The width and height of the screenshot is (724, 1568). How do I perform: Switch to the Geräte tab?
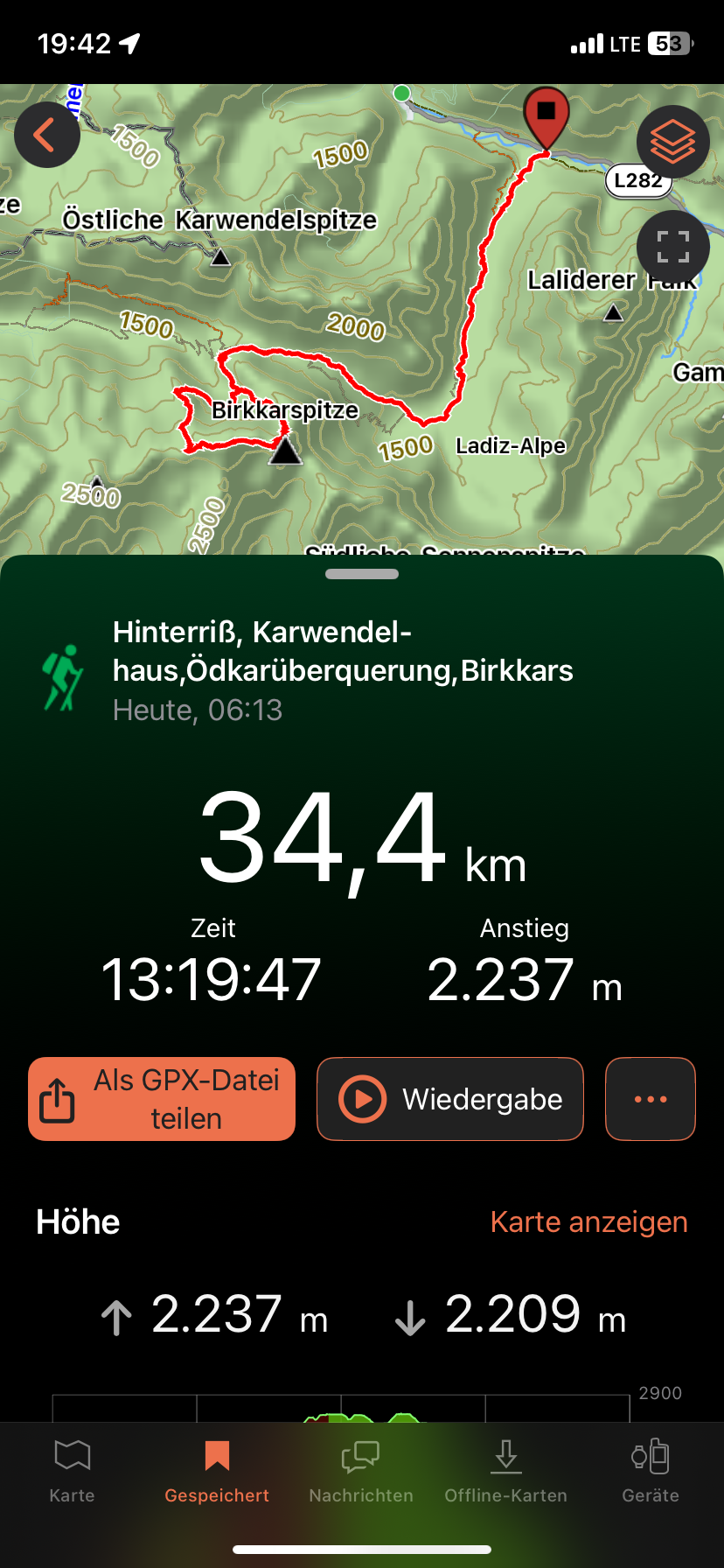[x=651, y=1472]
